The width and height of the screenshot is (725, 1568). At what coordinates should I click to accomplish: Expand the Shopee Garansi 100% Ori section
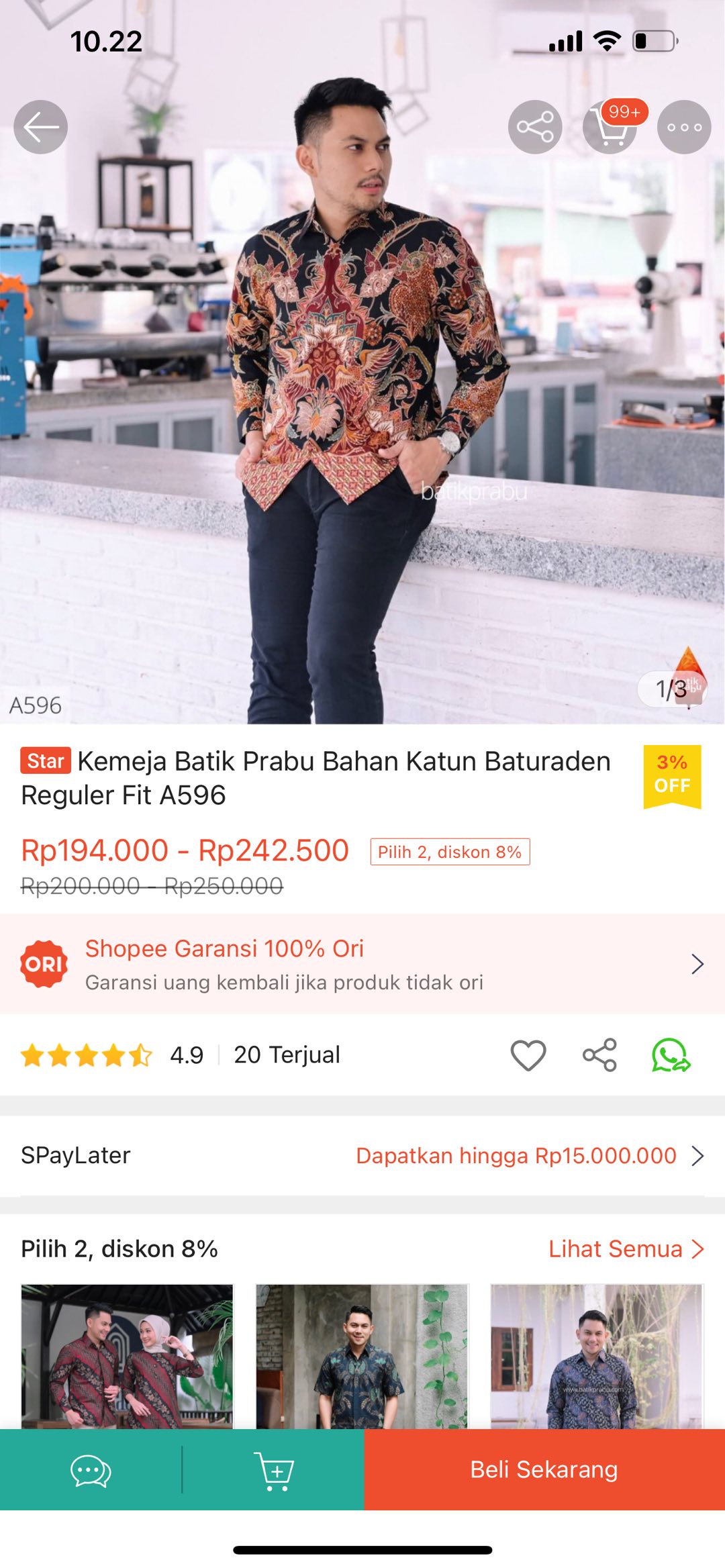[x=695, y=963]
